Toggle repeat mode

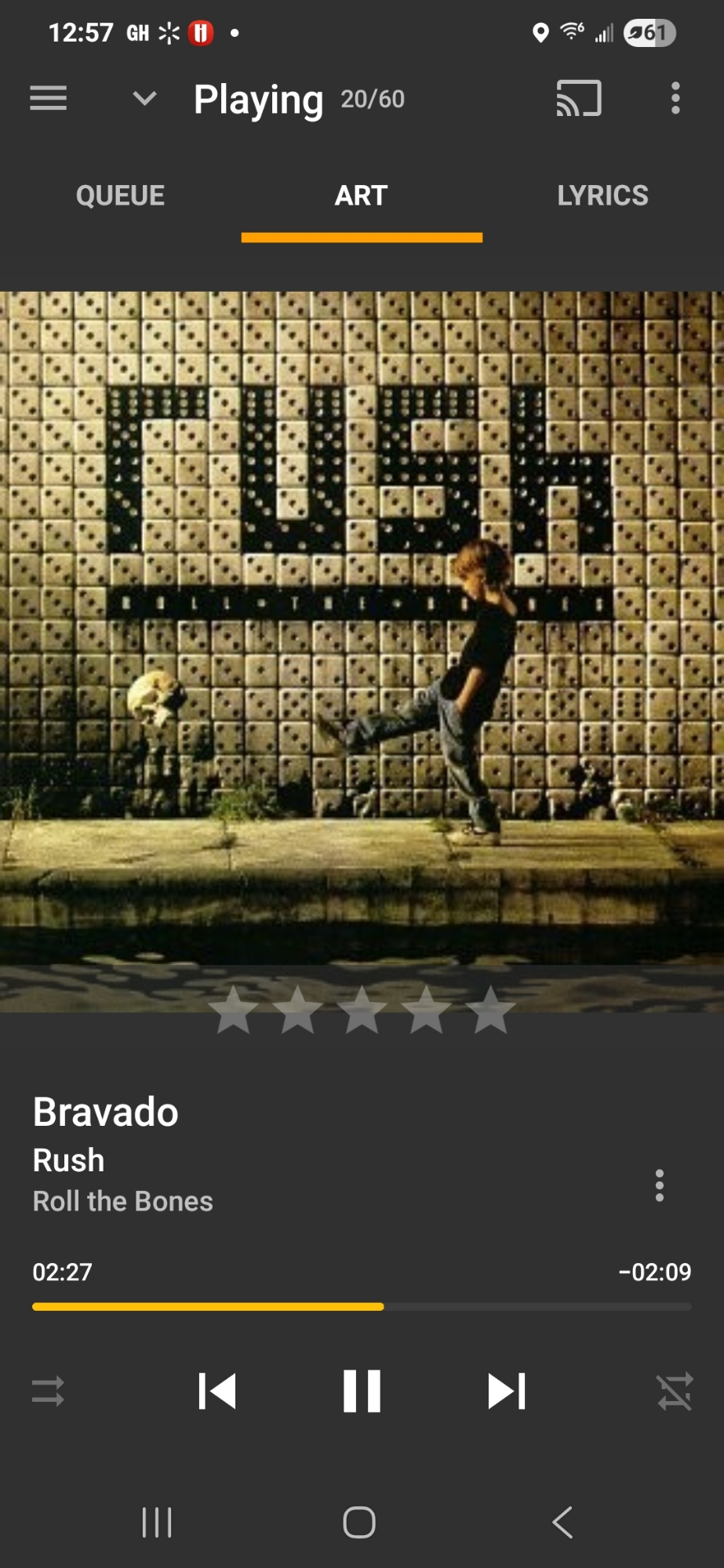click(48, 1392)
